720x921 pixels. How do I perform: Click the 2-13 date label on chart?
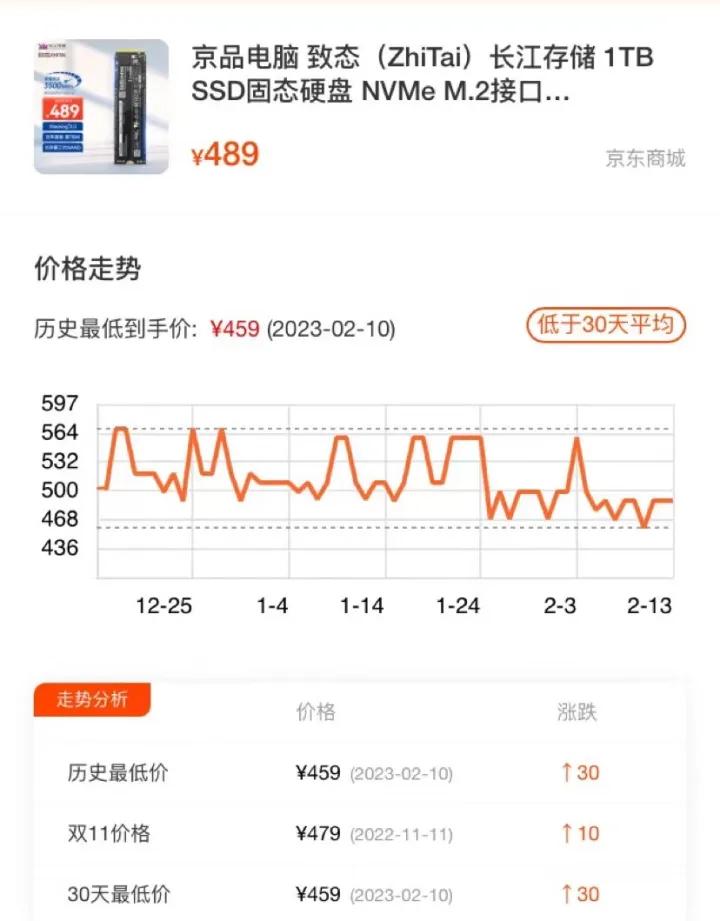click(x=650, y=605)
